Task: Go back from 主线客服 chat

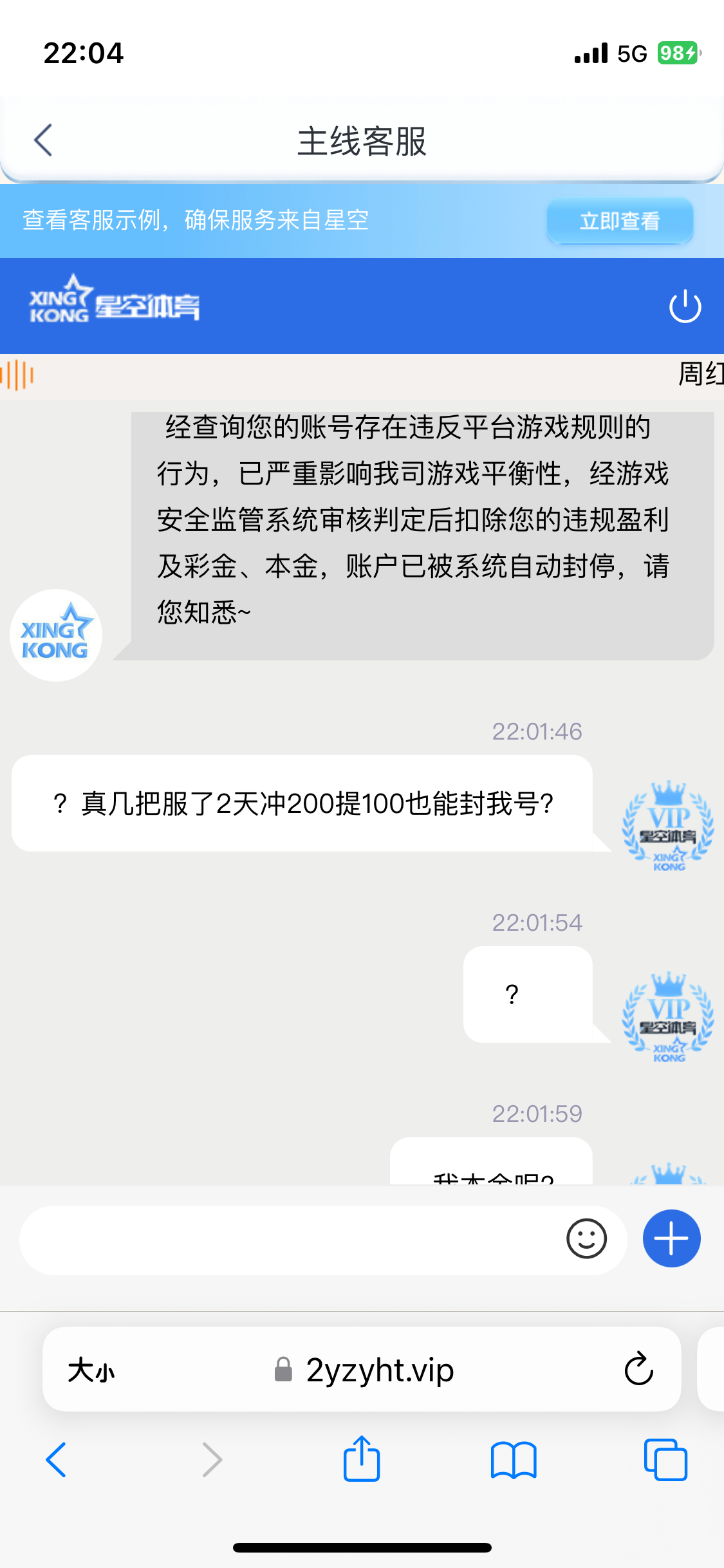Action: pyautogui.click(x=43, y=140)
